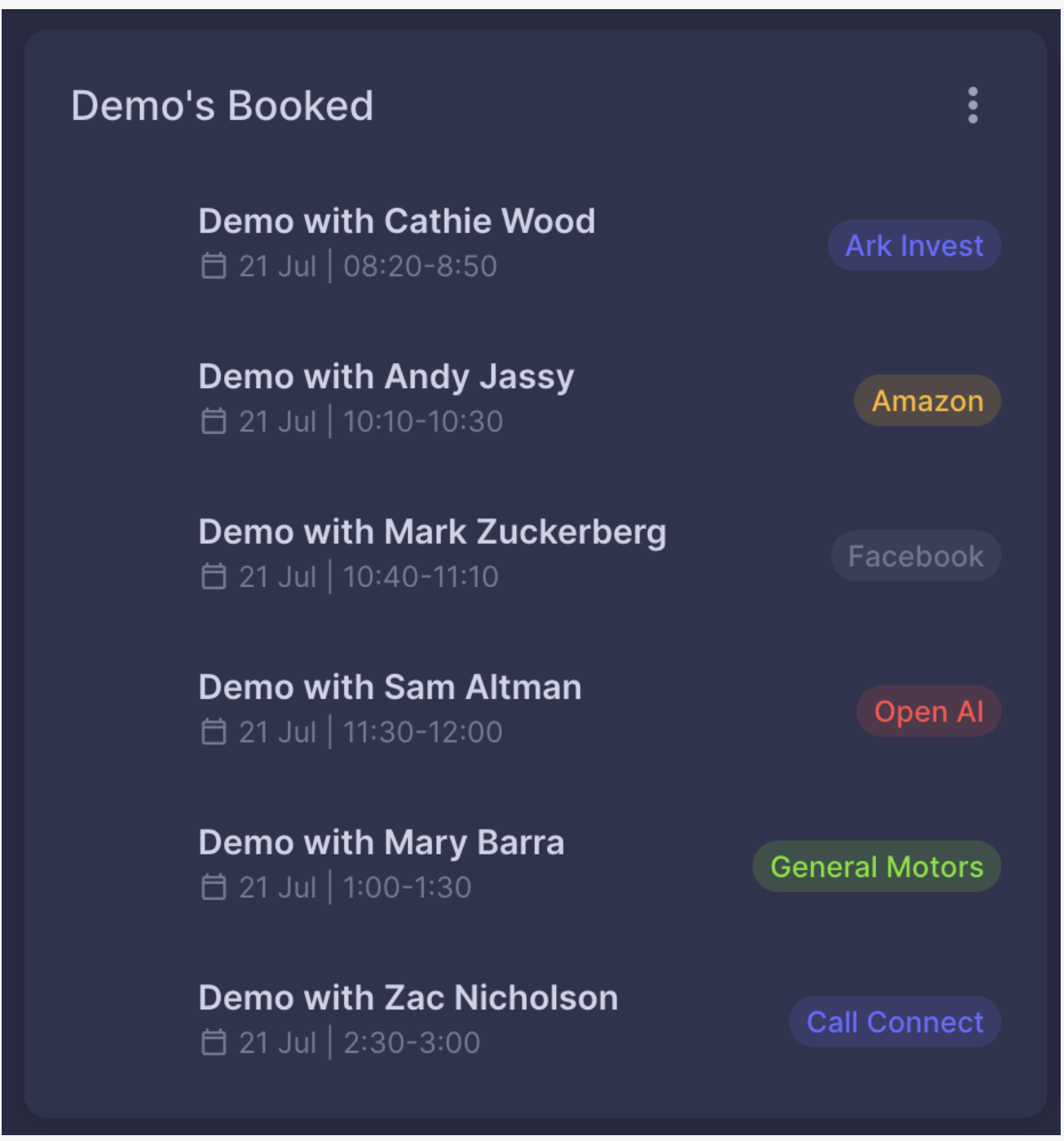Viewport: 1064px width, 1141px height.
Task: Select the time slot text under Mary Barra's demo
Action: click(405, 886)
